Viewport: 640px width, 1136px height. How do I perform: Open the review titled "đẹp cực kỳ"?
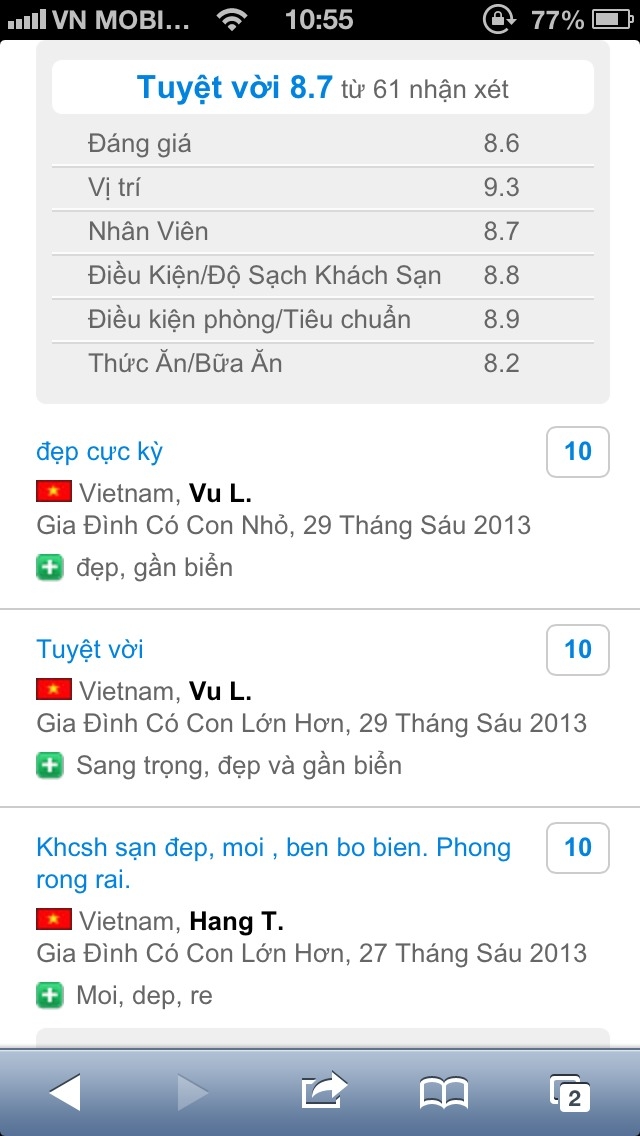point(99,452)
